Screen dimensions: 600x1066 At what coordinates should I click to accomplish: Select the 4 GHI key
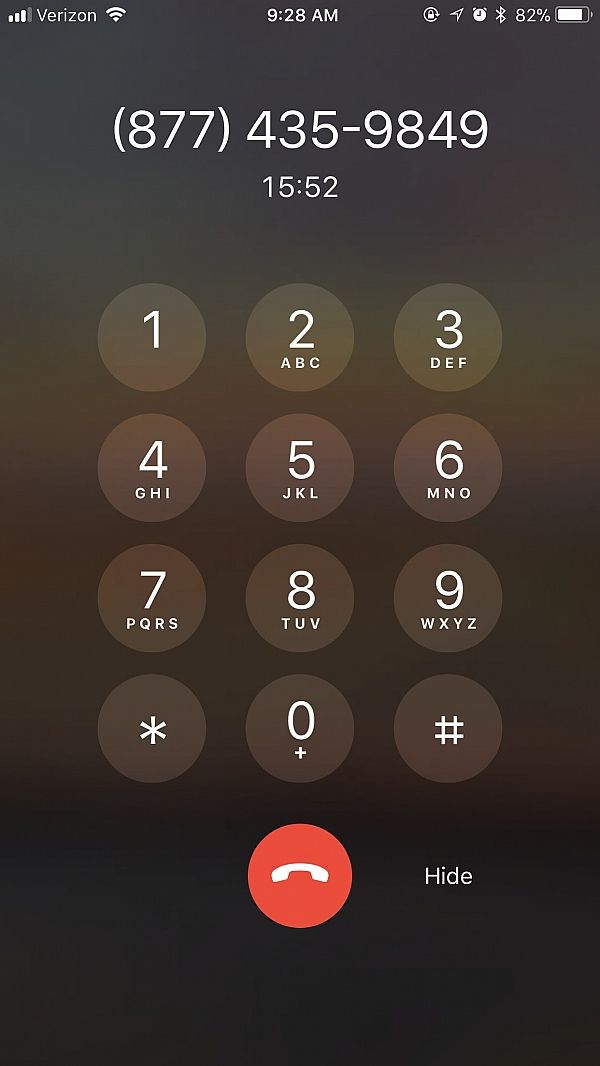tap(152, 467)
